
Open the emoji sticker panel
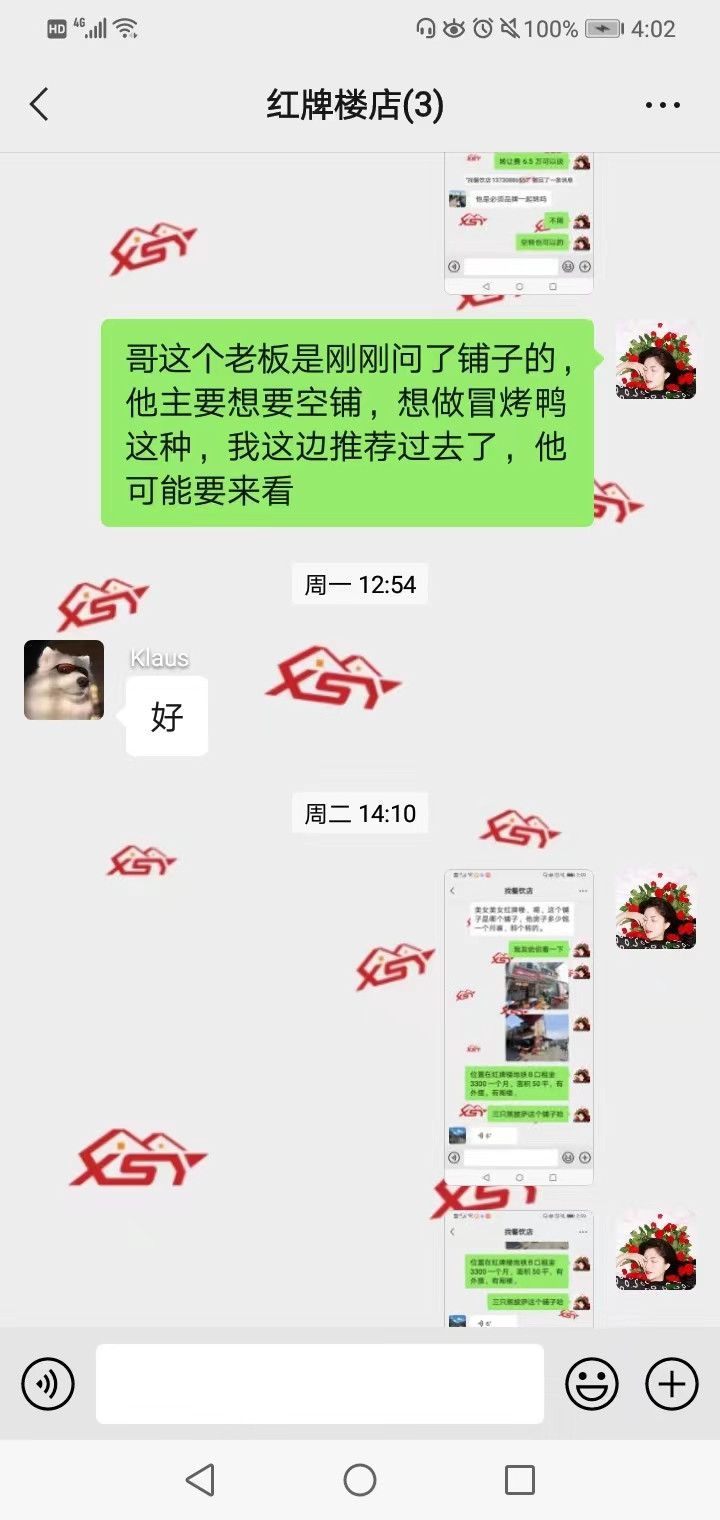(x=592, y=1384)
